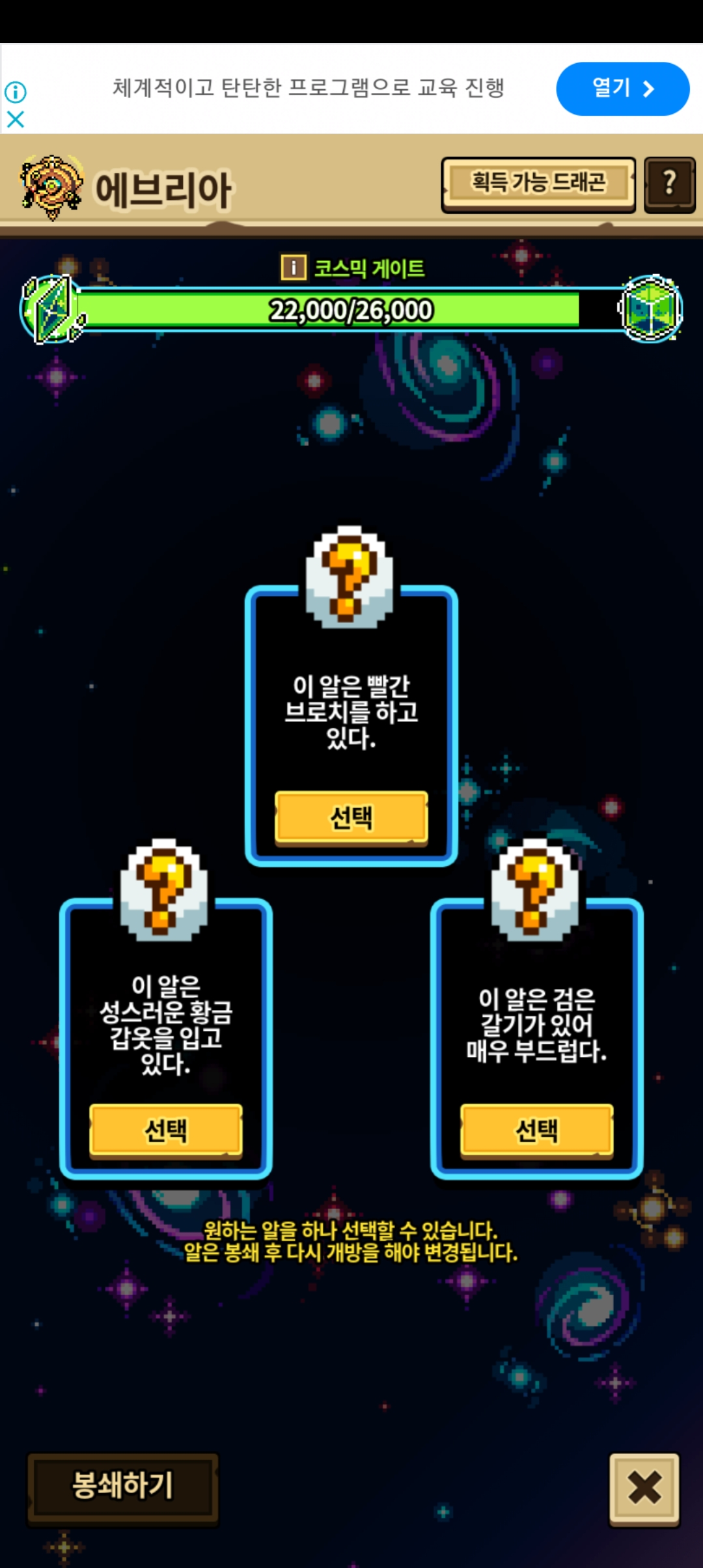
Task: Open the ad via the 열기 button
Action: (623, 89)
